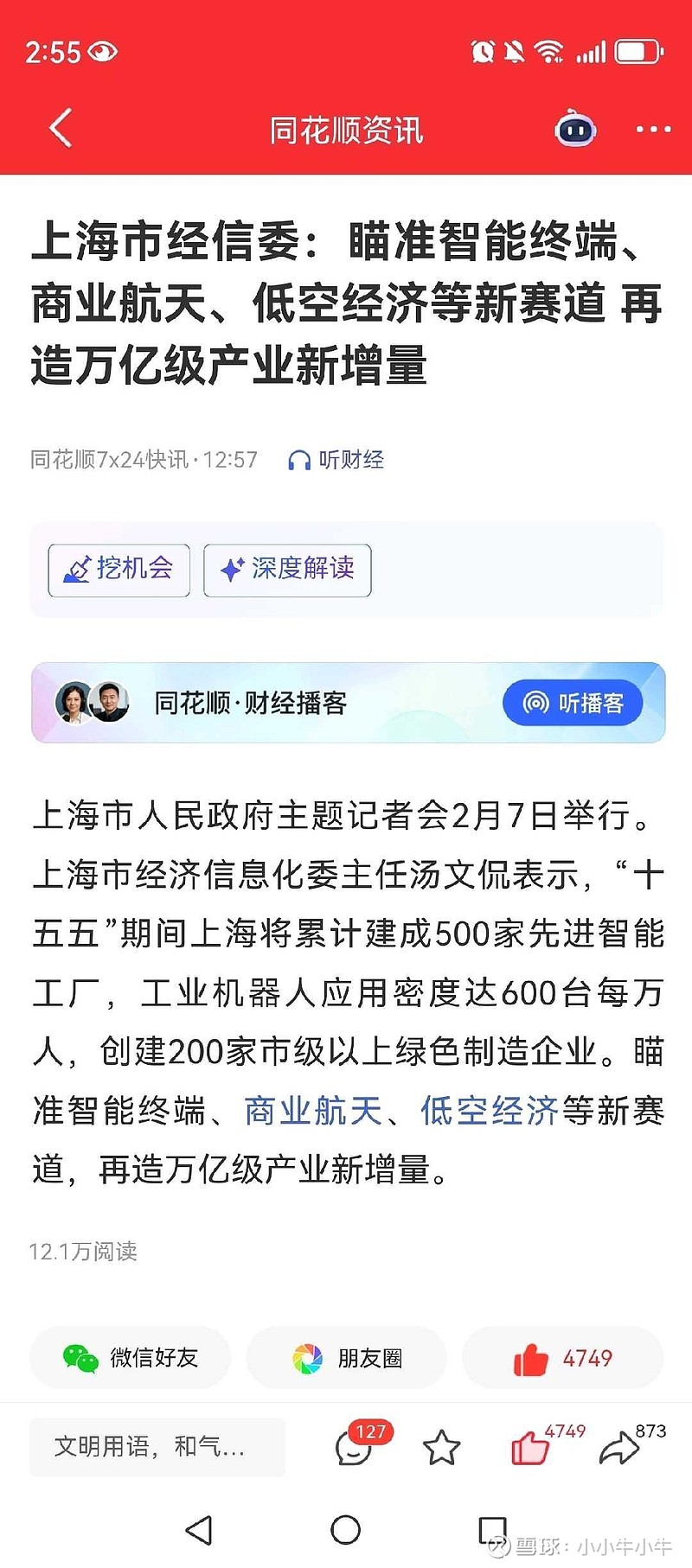The width and height of the screenshot is (692, 1568).
Task: Tap the podcast hosts avatar thumbnails
Action: pyautogui.click(x=89, y=703)
